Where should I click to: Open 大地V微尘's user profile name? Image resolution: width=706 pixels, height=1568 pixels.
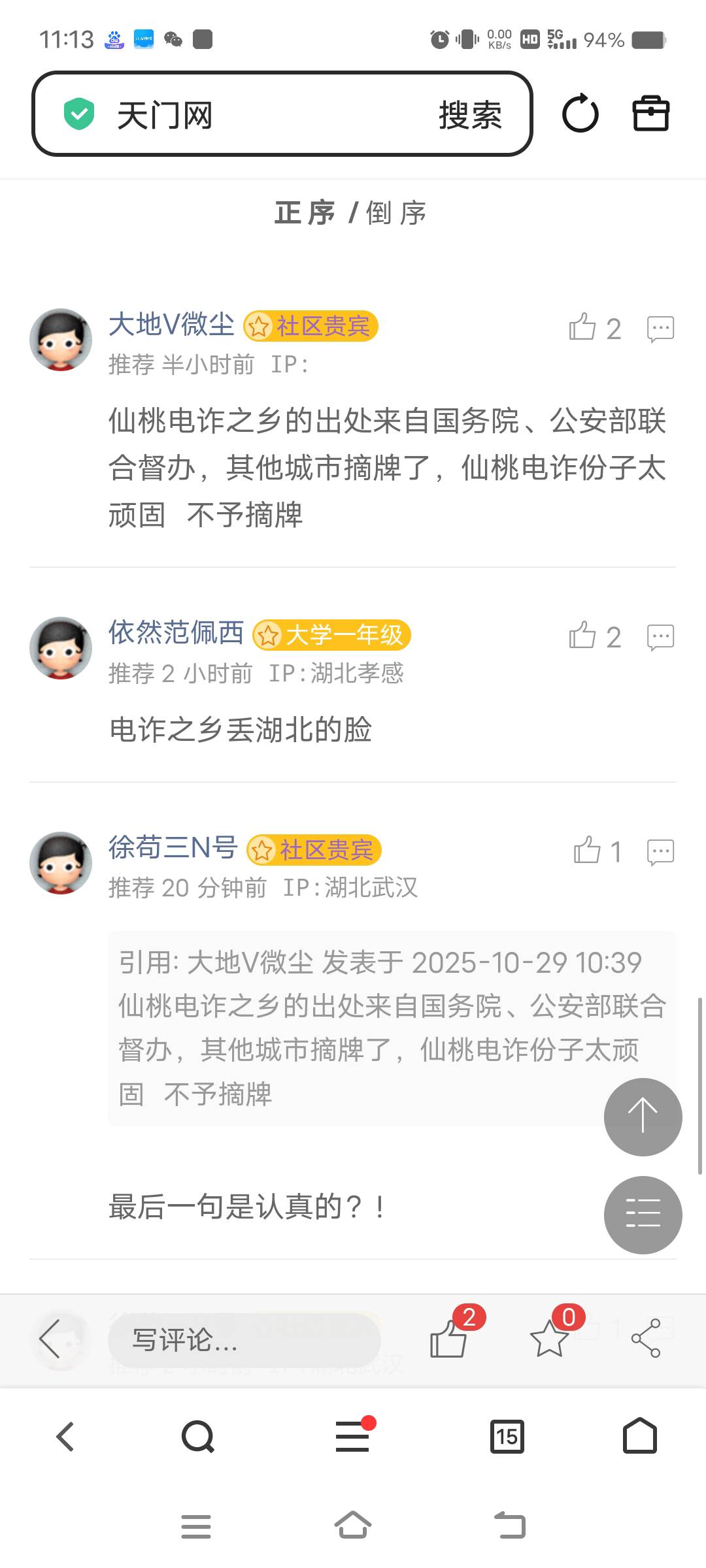tap(171, 325)
